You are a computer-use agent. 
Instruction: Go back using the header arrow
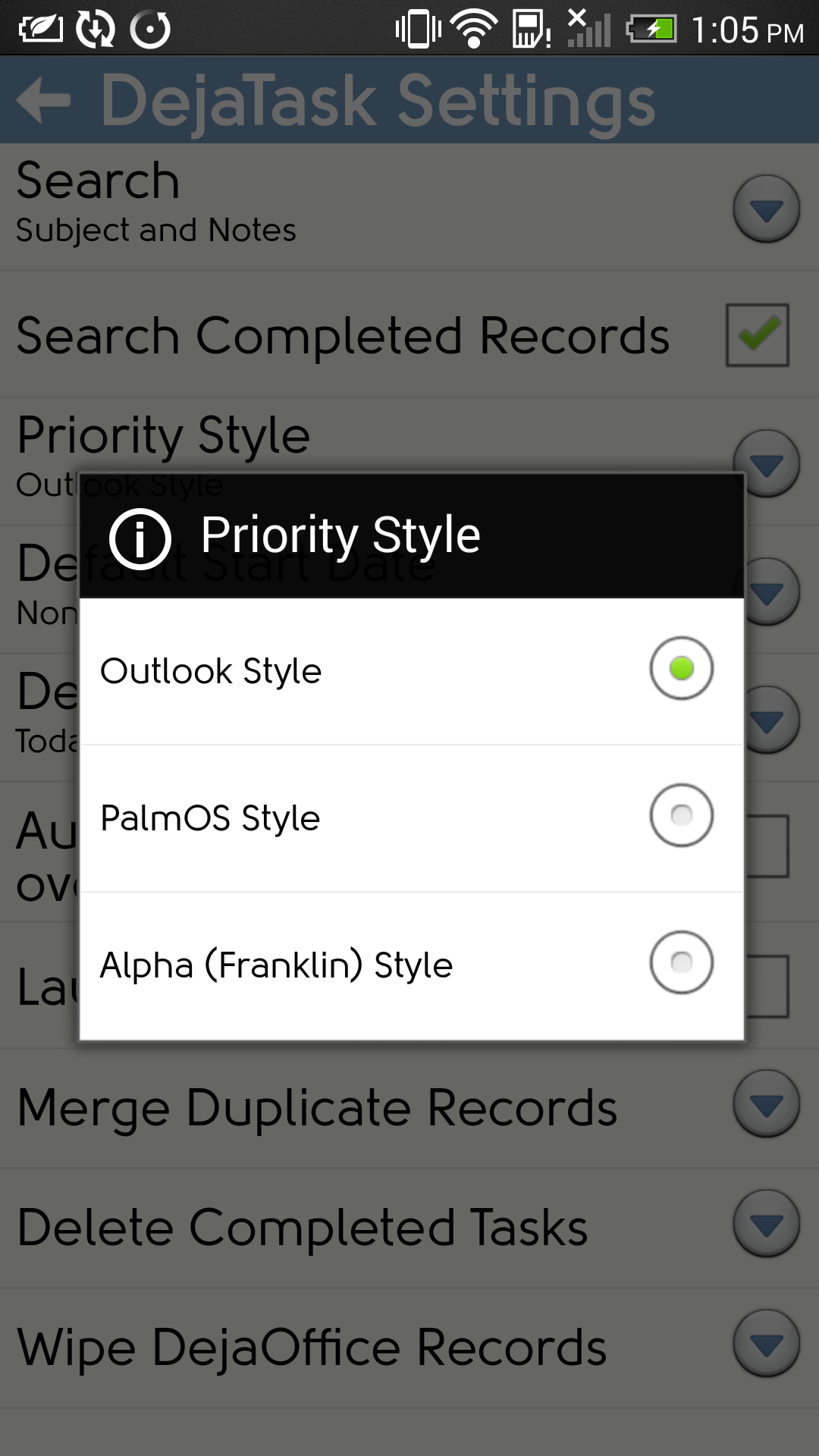pos(44,99)
